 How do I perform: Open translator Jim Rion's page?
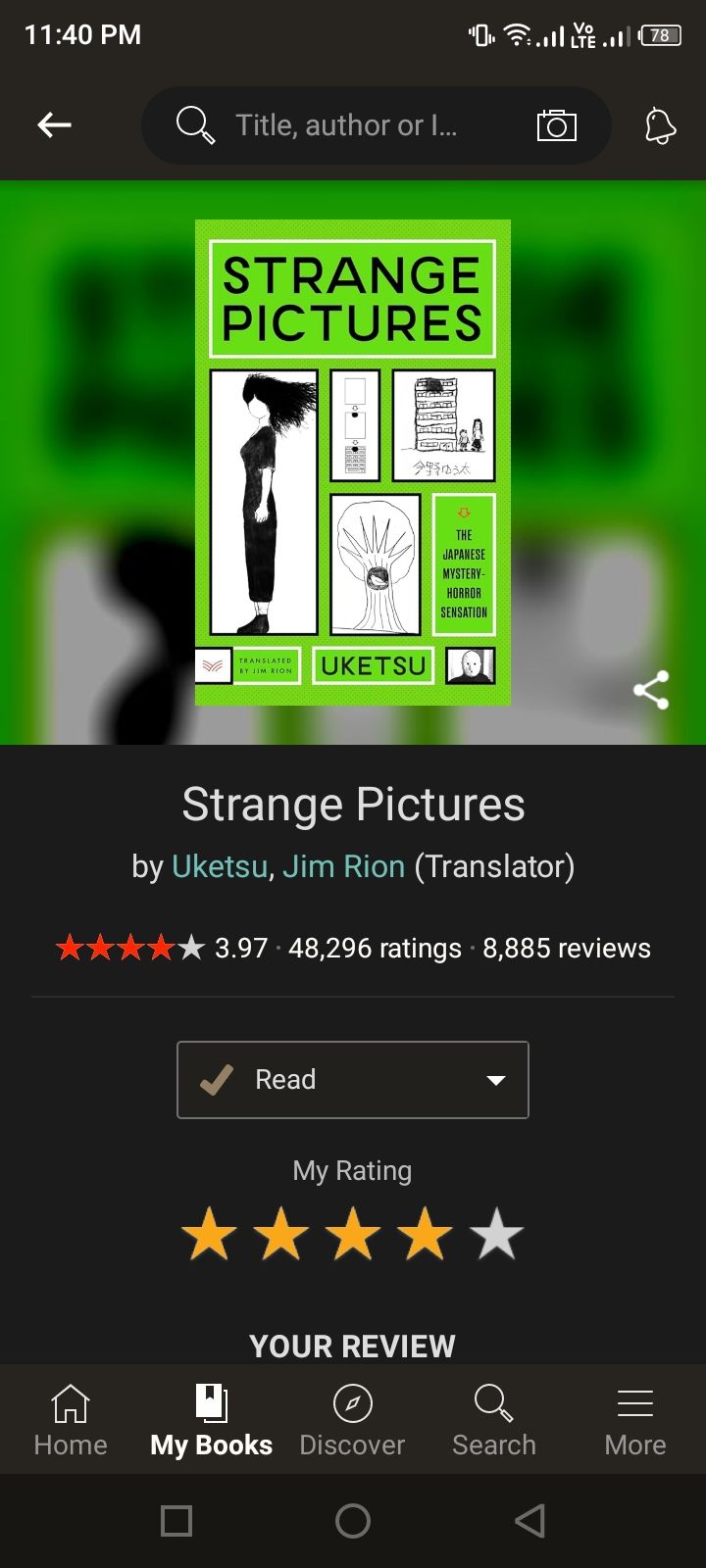pyautogui.click(x=343, y=866)
